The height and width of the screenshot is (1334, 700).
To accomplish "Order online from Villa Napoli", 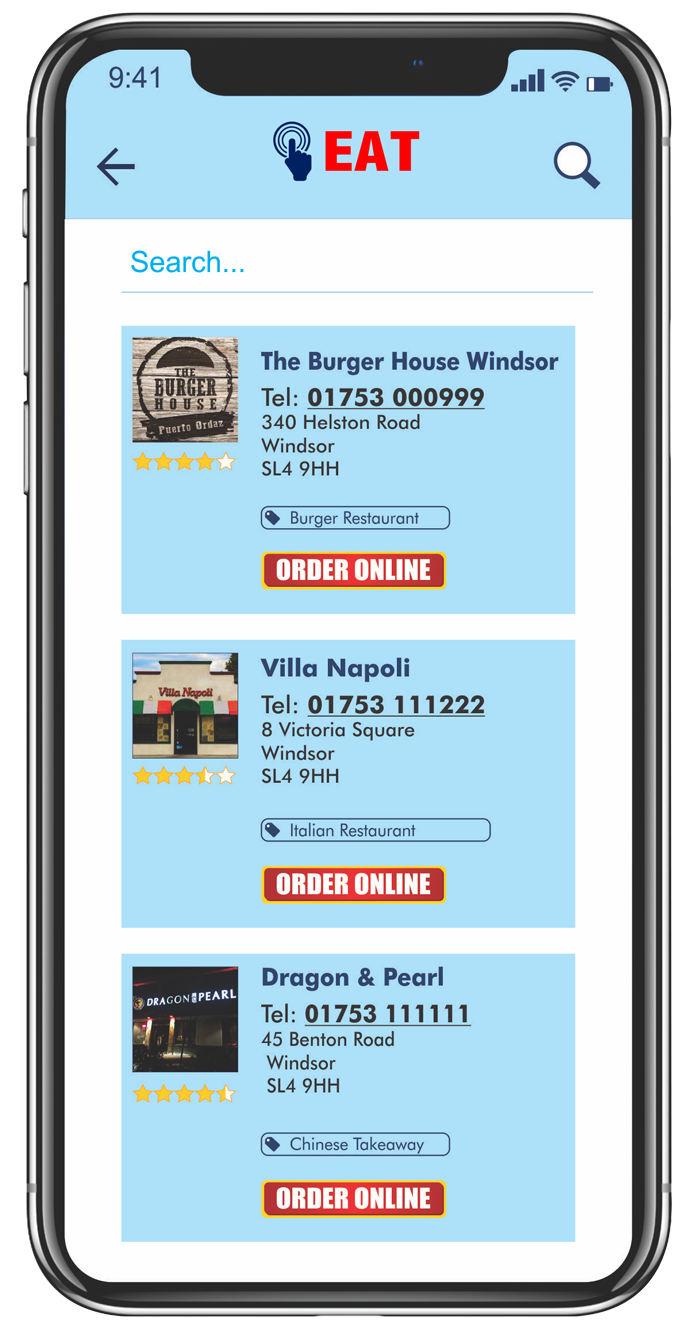I will click(353, 884).
